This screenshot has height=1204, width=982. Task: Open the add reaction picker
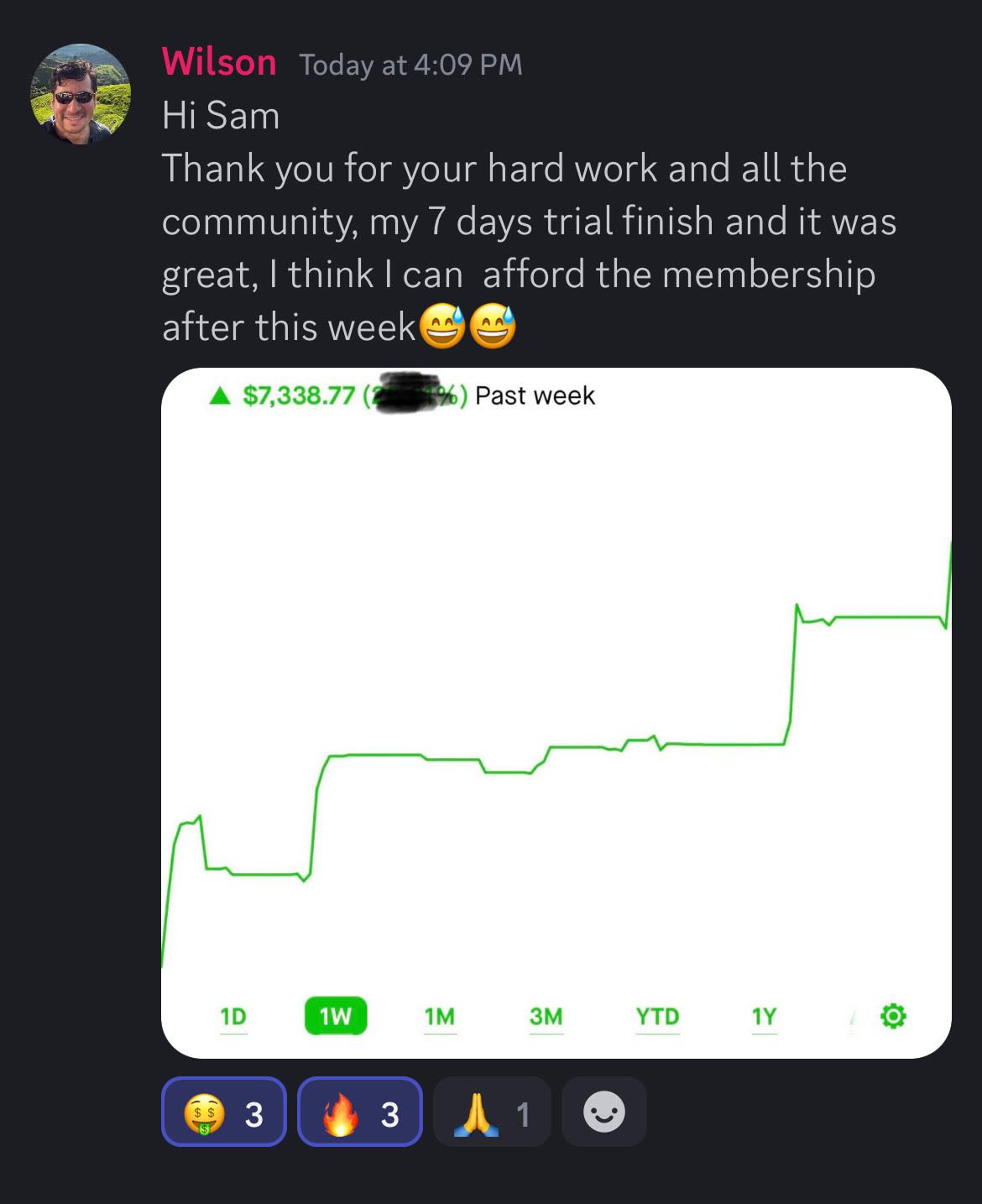coord(603,1112)
